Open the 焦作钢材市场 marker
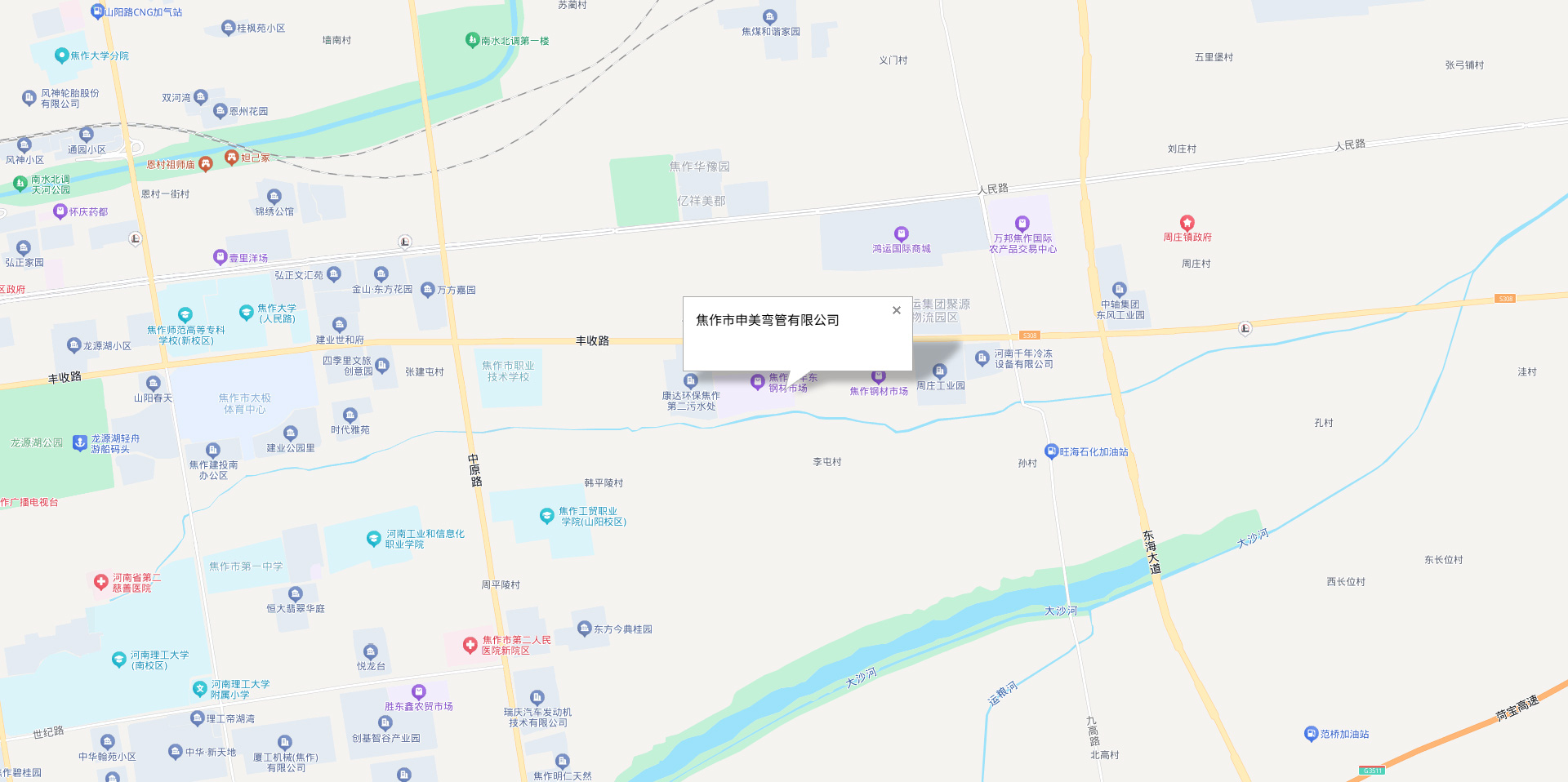This screenshot has height=782, width=1568. 878,377
